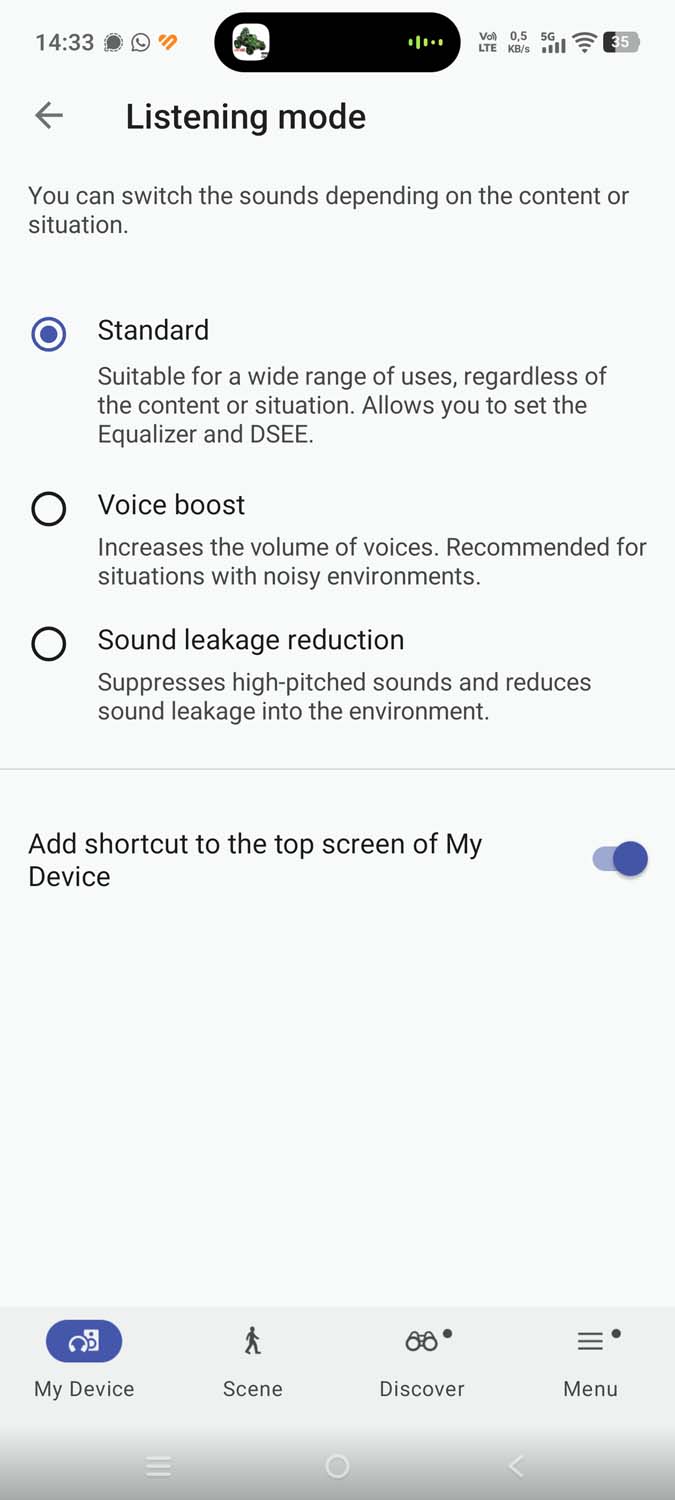Viewport: 675px width, 1500px height.
Task: Select the Standard listening mode
Action: (x=49, y=334)
